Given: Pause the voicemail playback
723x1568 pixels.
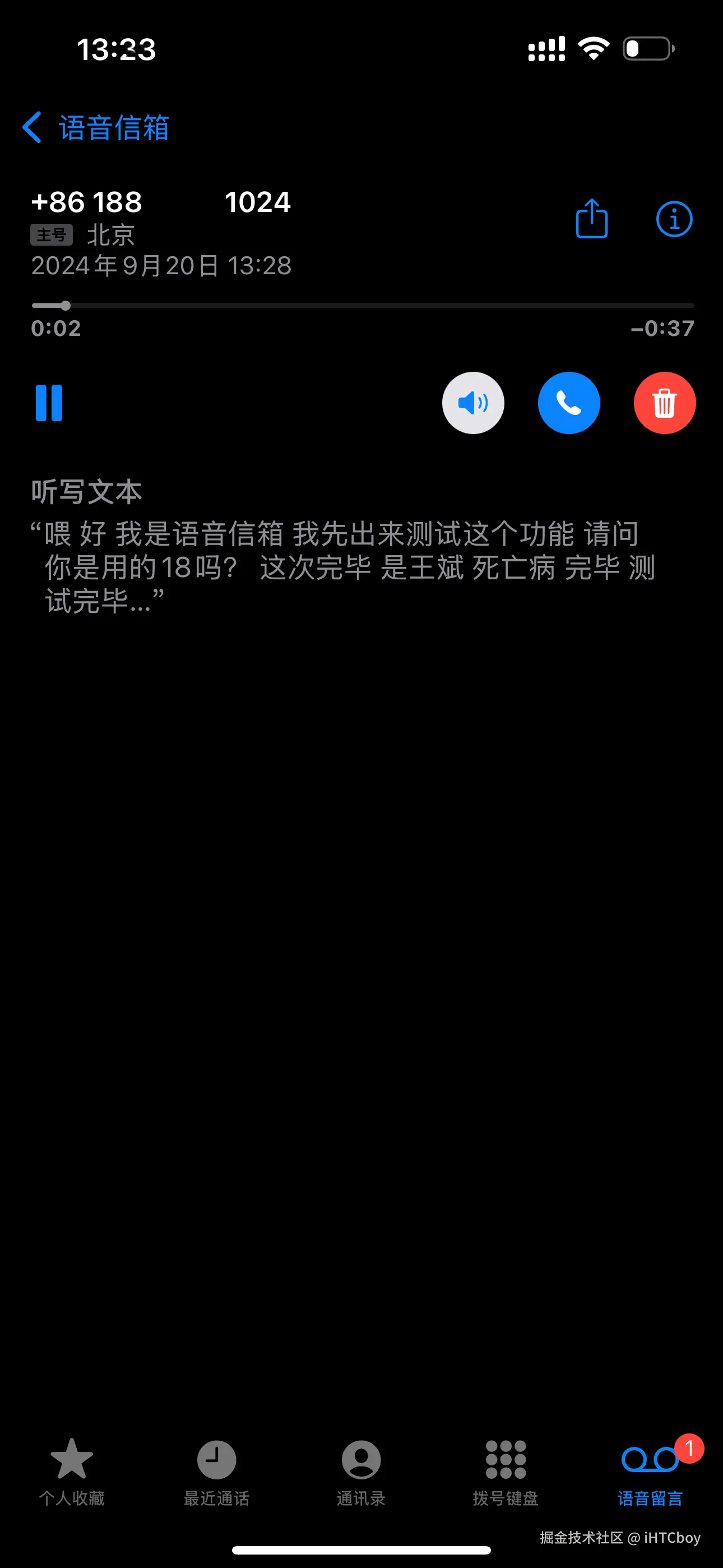Looking at the screenshot, I should 49,402.
